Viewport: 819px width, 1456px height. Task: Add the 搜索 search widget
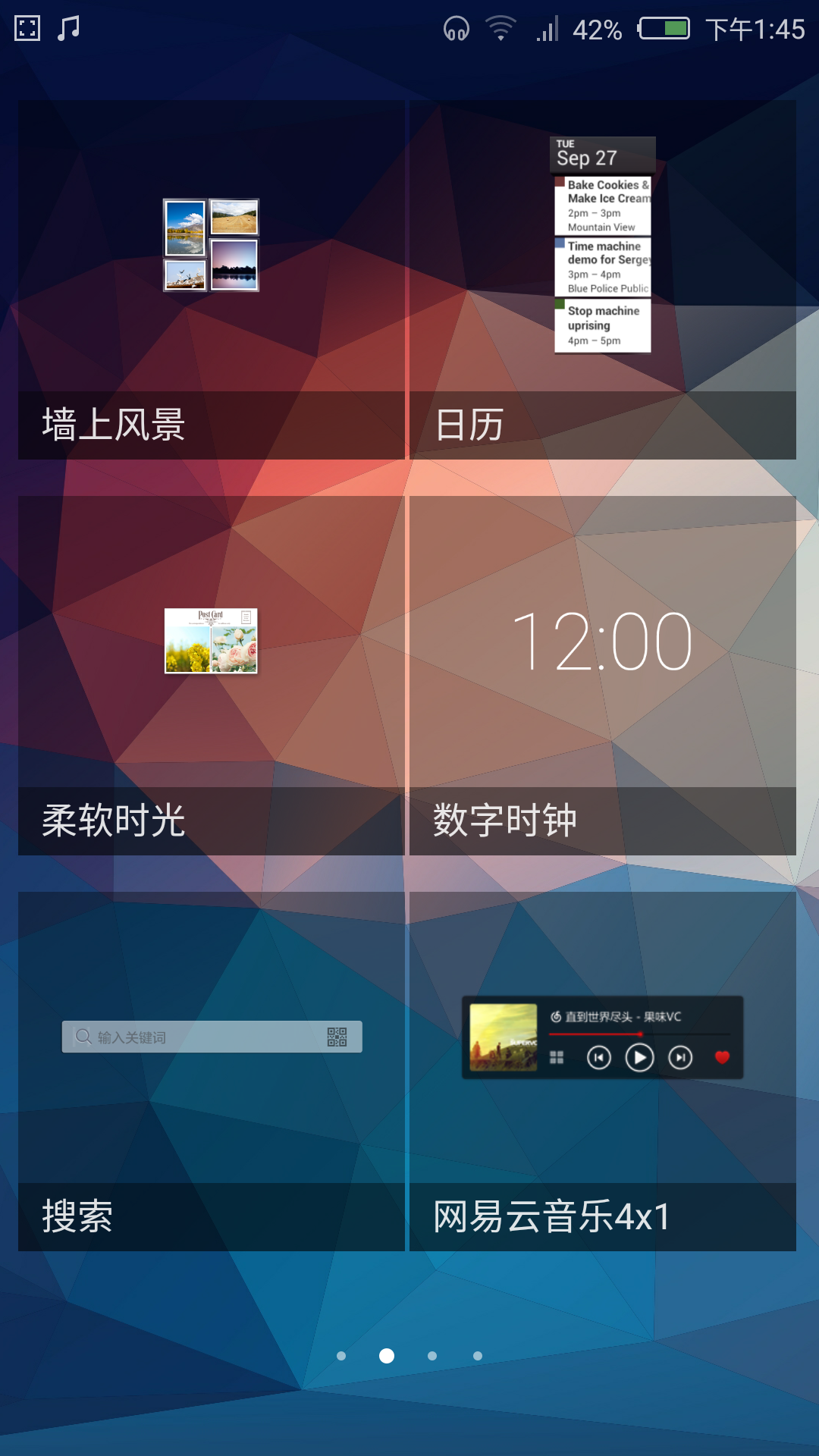coord(212,1072)
